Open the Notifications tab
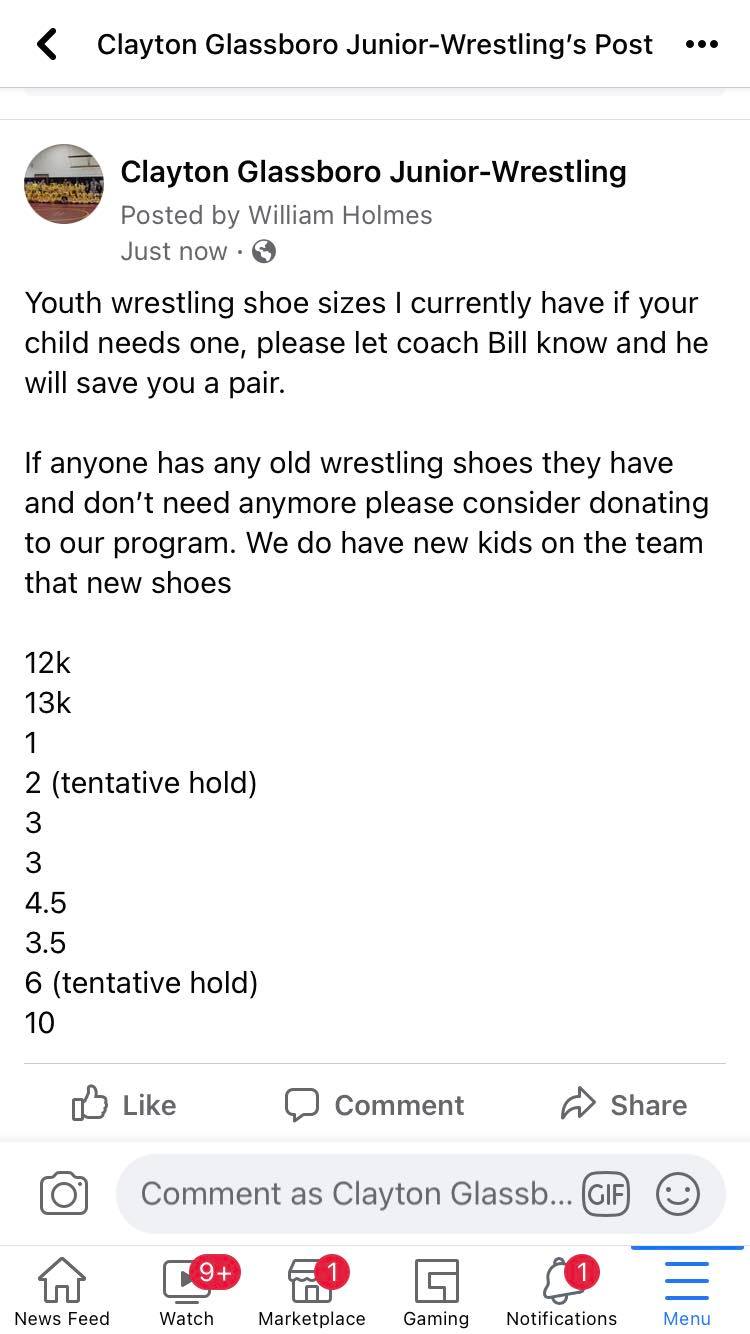Screen dimensions: 750x1334 (562, 1292)
